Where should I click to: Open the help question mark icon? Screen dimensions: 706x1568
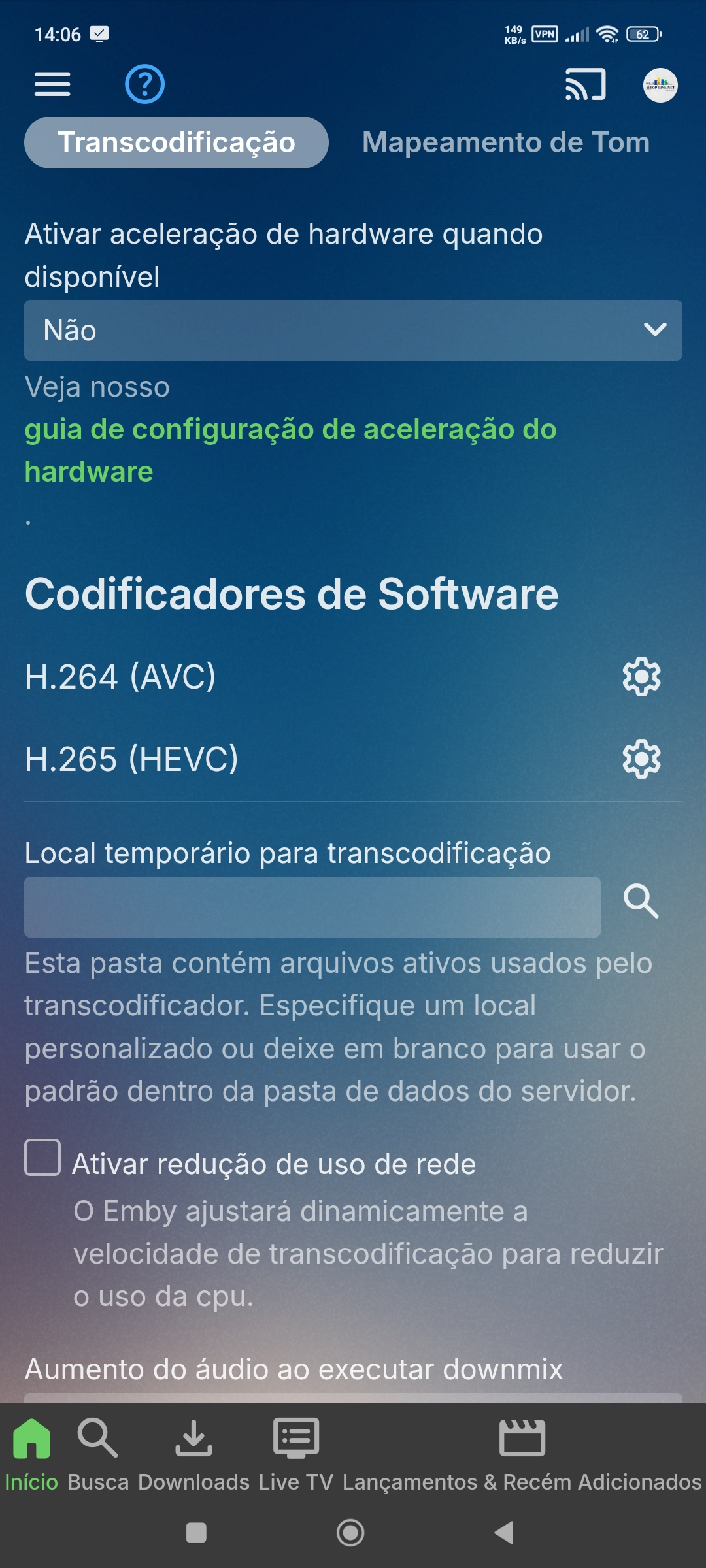tap(144, 84)
